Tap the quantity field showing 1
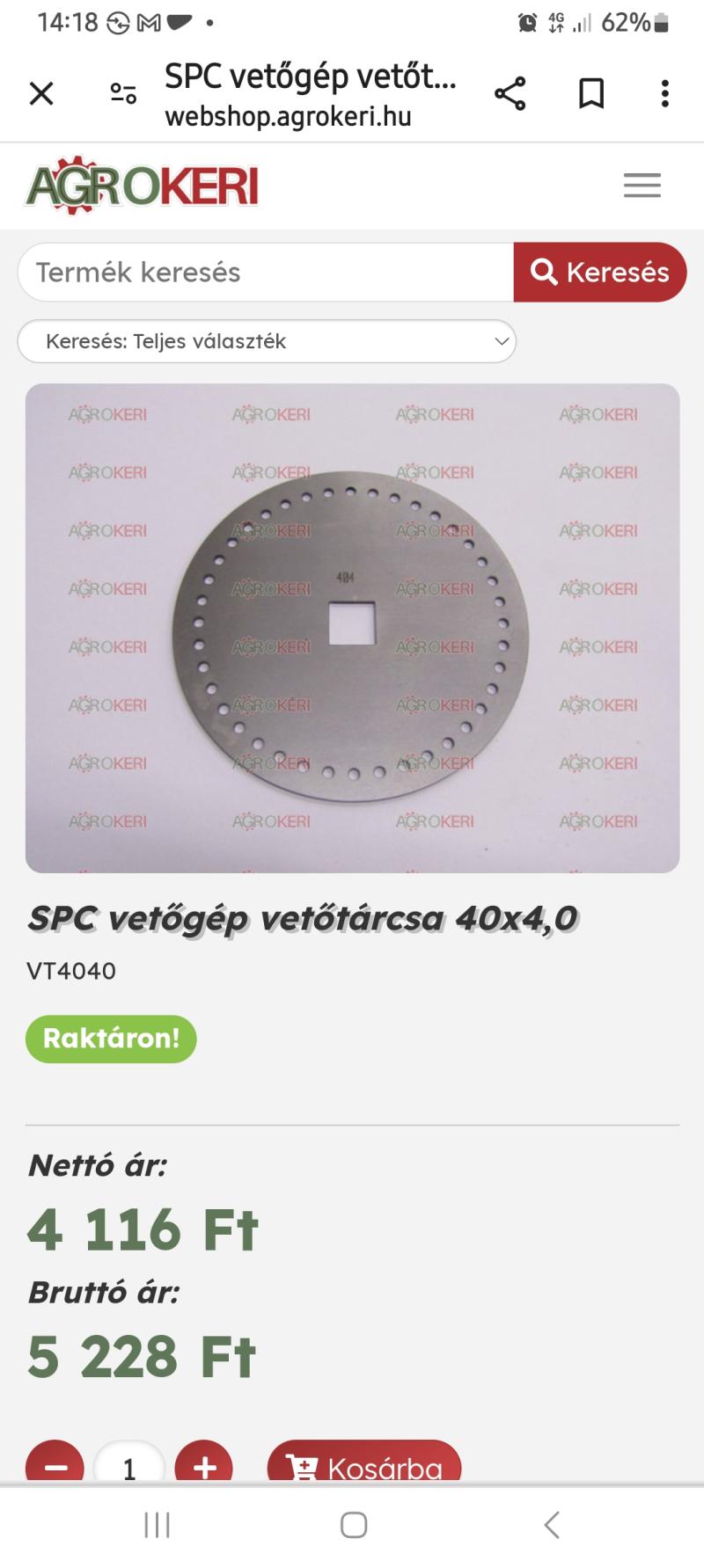 (x=129, y=1464)
